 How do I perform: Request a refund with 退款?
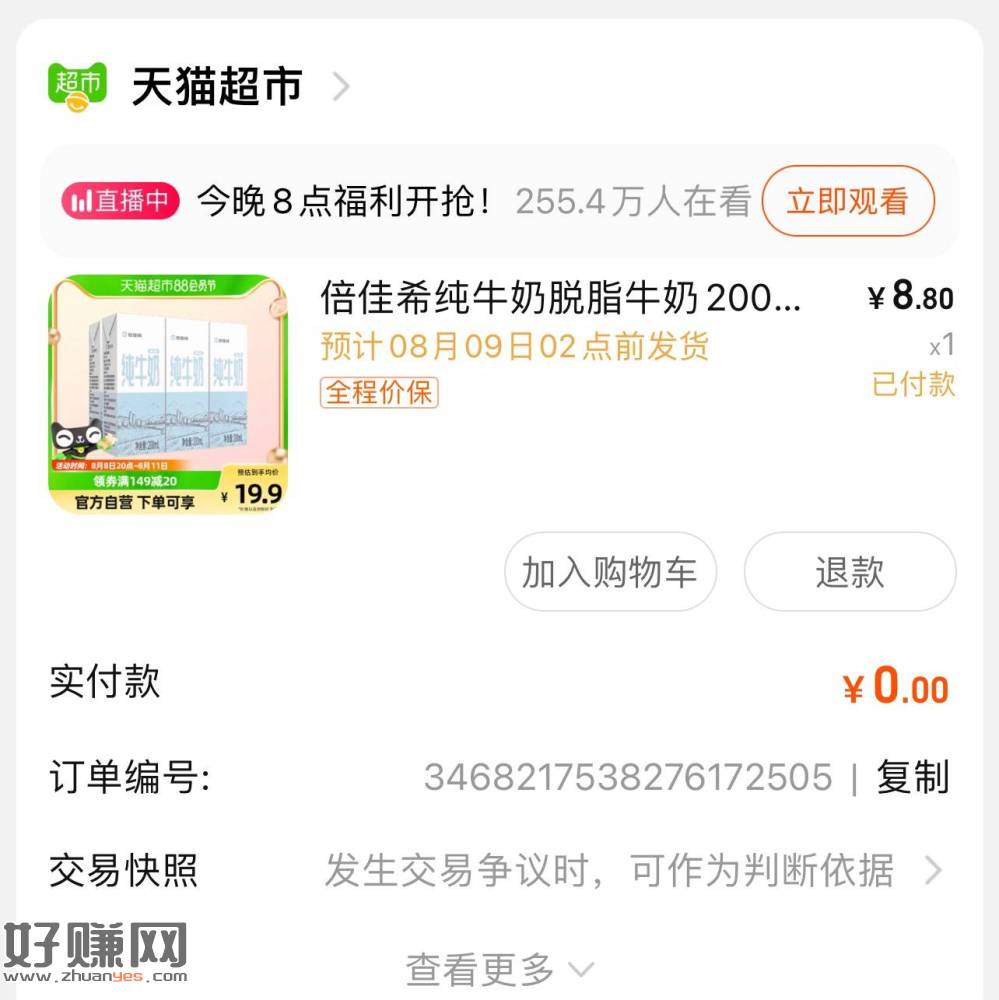point(849,572)
